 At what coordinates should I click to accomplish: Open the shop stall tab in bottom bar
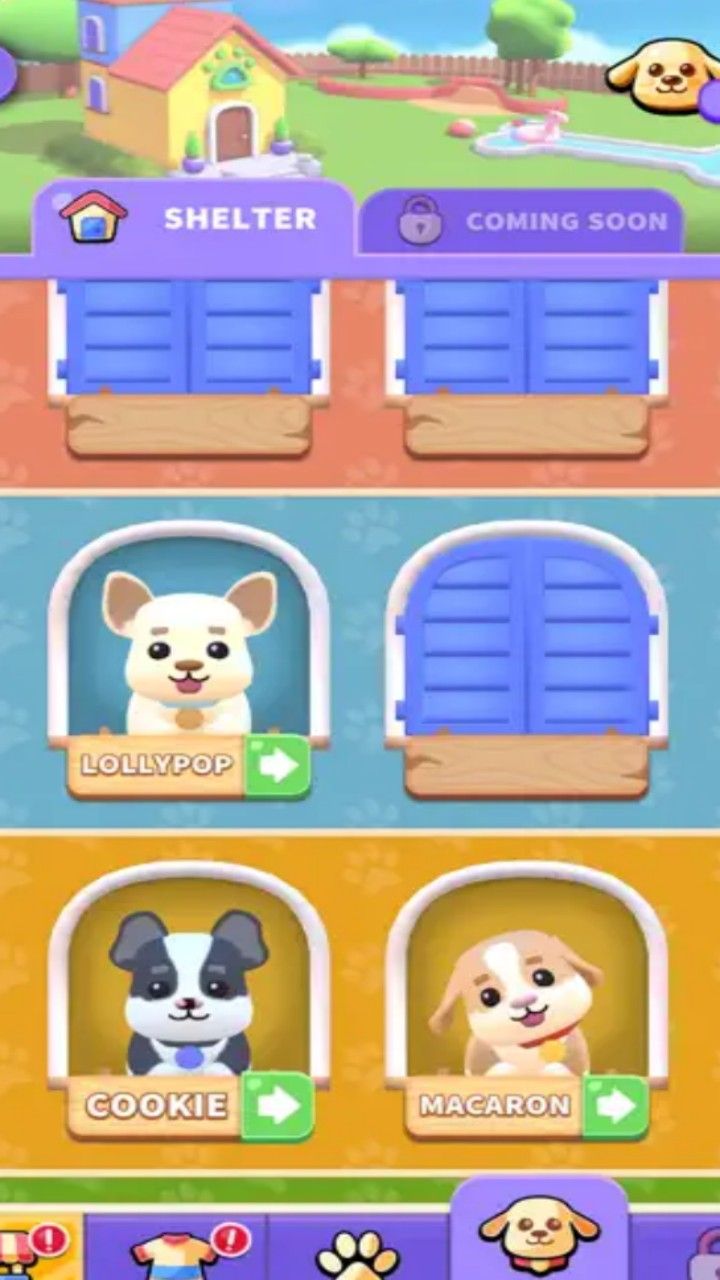(x=30, y=1250)
